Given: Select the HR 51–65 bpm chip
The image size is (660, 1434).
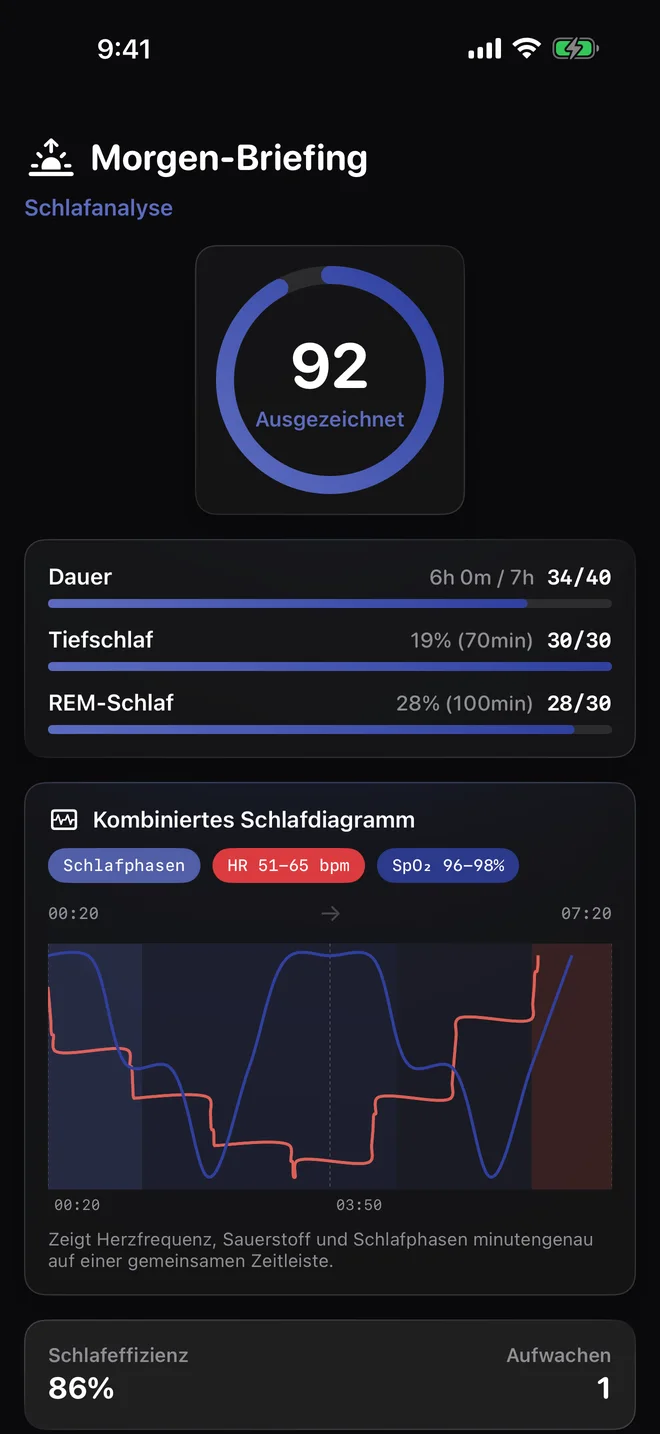Looking at the screenshot, I should pyautogui.click(x=289, y=866).
